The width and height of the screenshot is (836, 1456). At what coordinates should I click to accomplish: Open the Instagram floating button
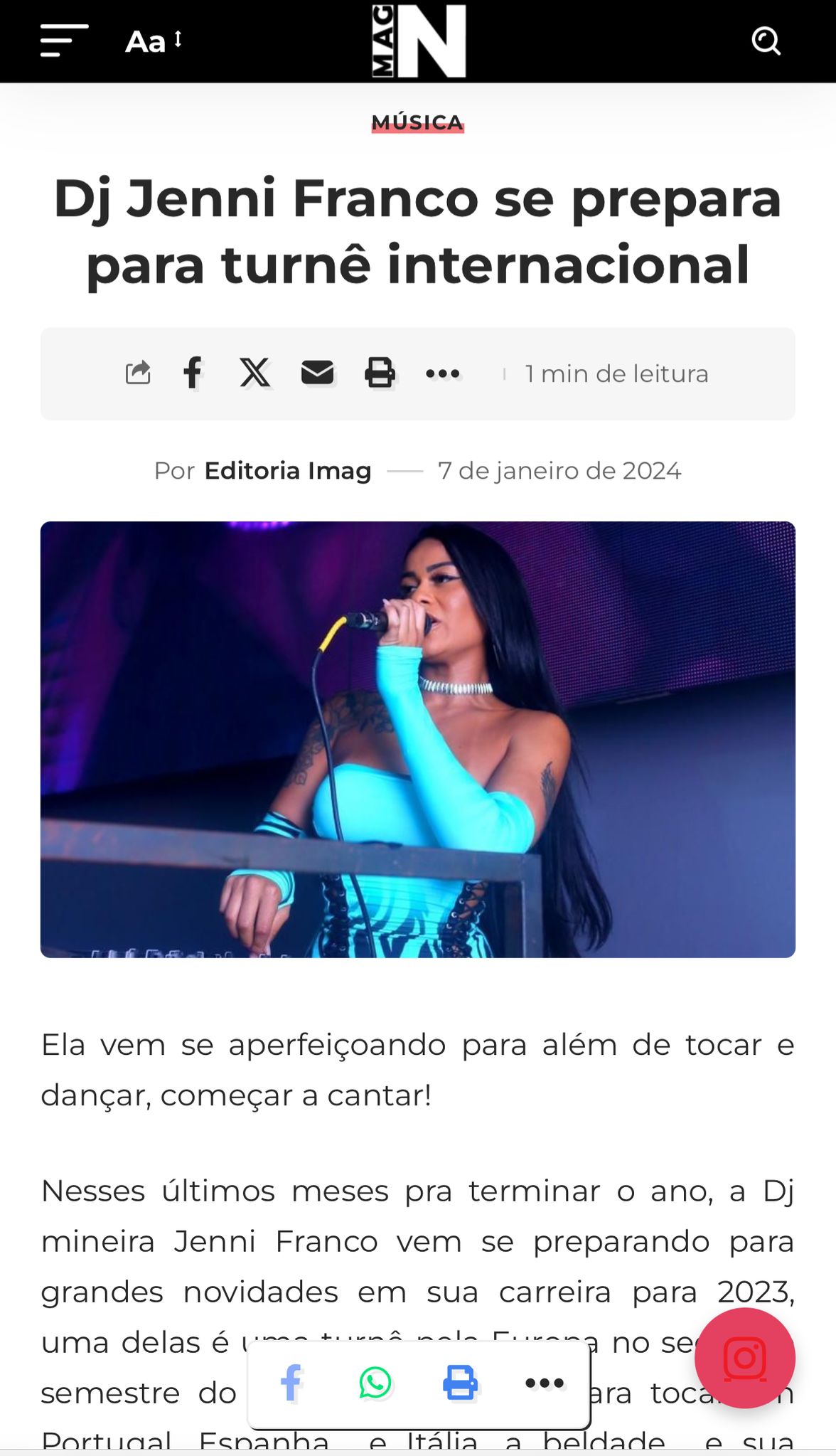tap(744, 1358)
